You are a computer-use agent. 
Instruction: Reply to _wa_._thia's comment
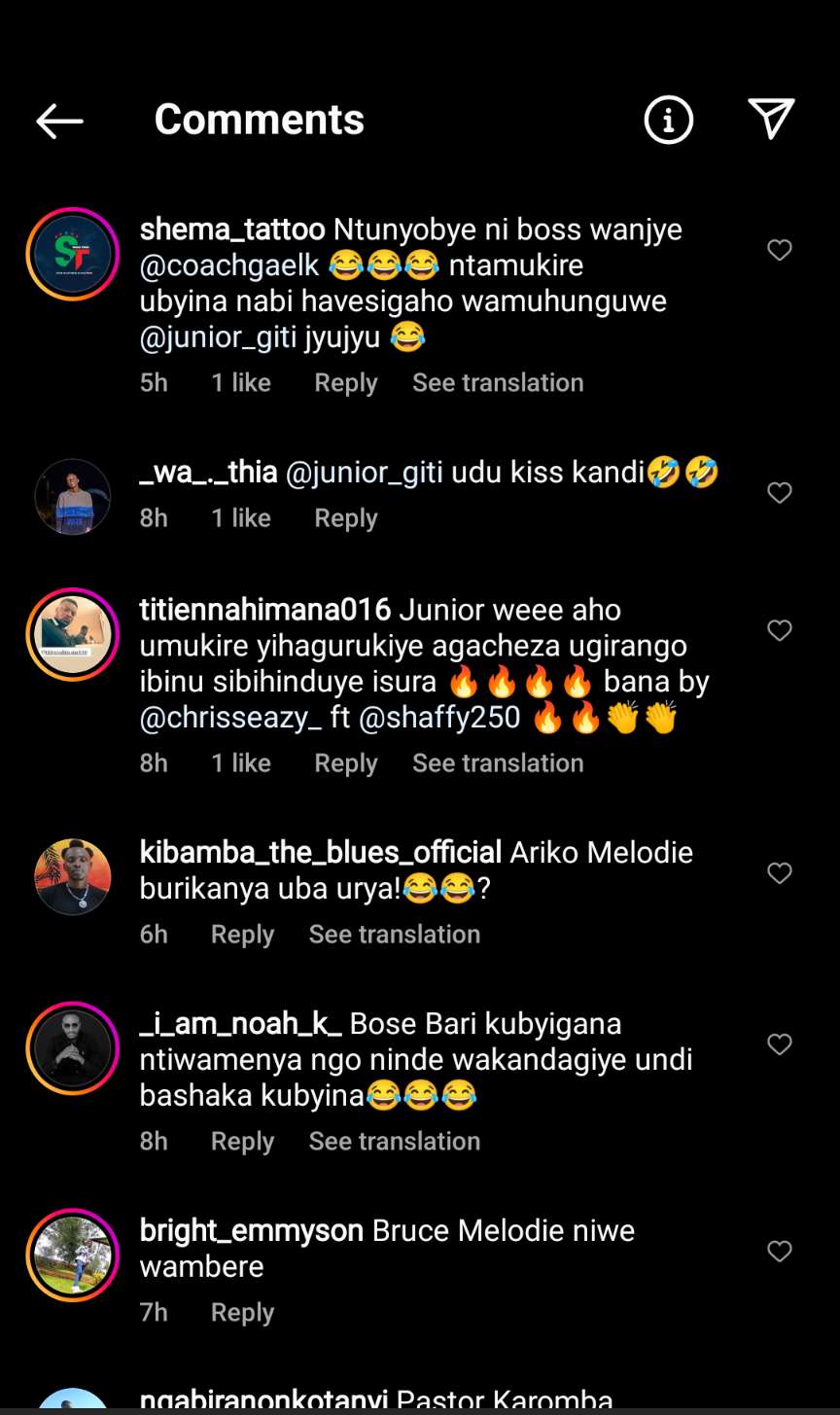tap(345, 518)
